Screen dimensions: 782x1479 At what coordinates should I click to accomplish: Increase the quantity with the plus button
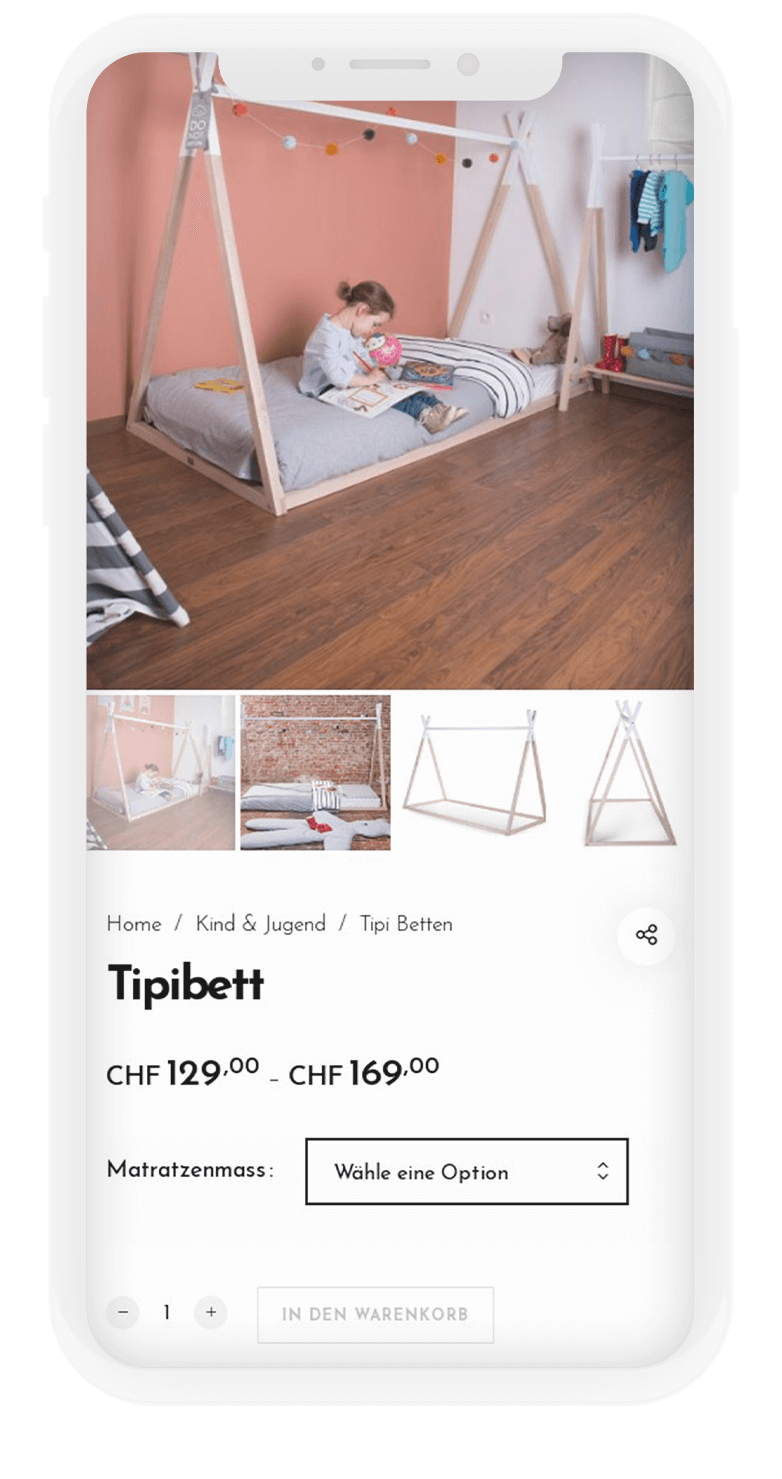[210, 1312]
